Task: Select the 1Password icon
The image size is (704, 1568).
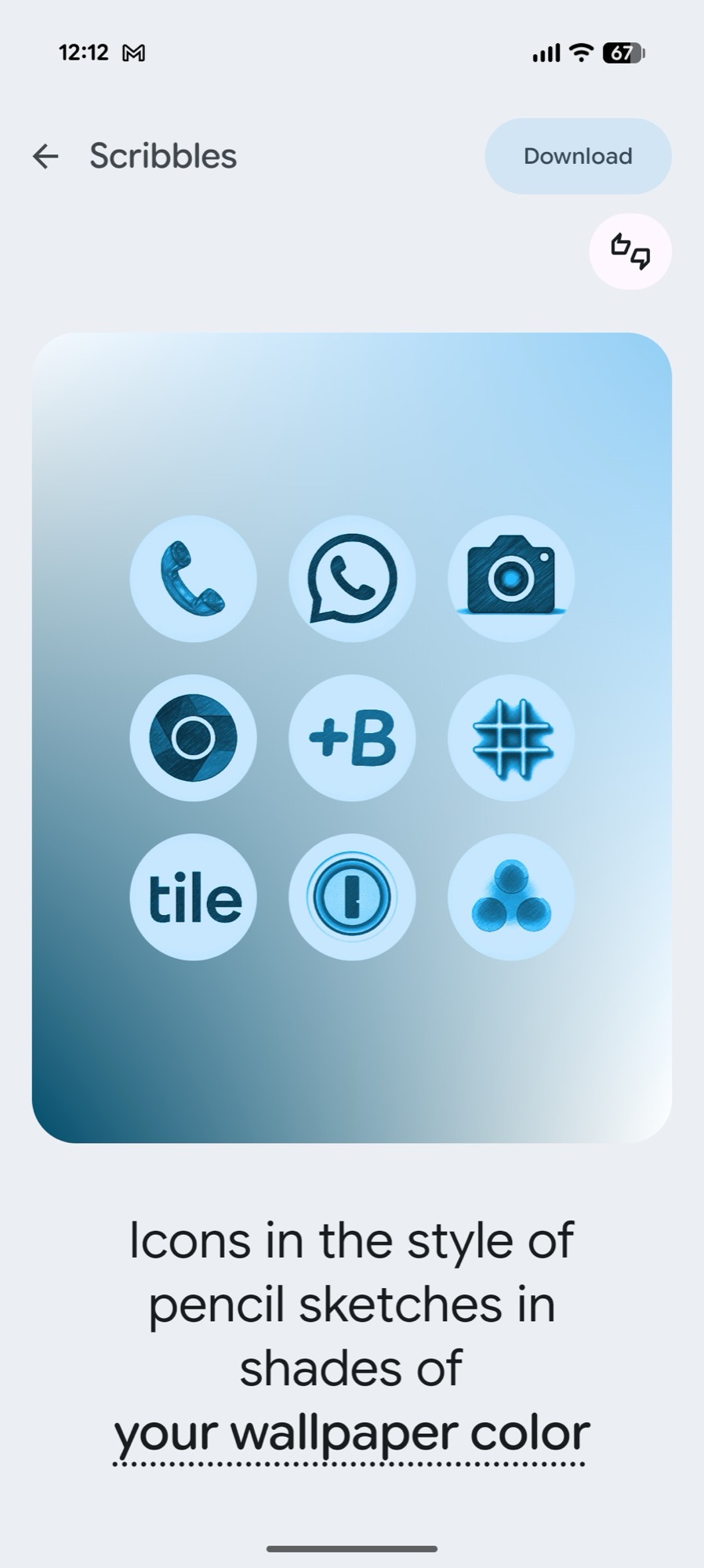Action: pos(352,896)
